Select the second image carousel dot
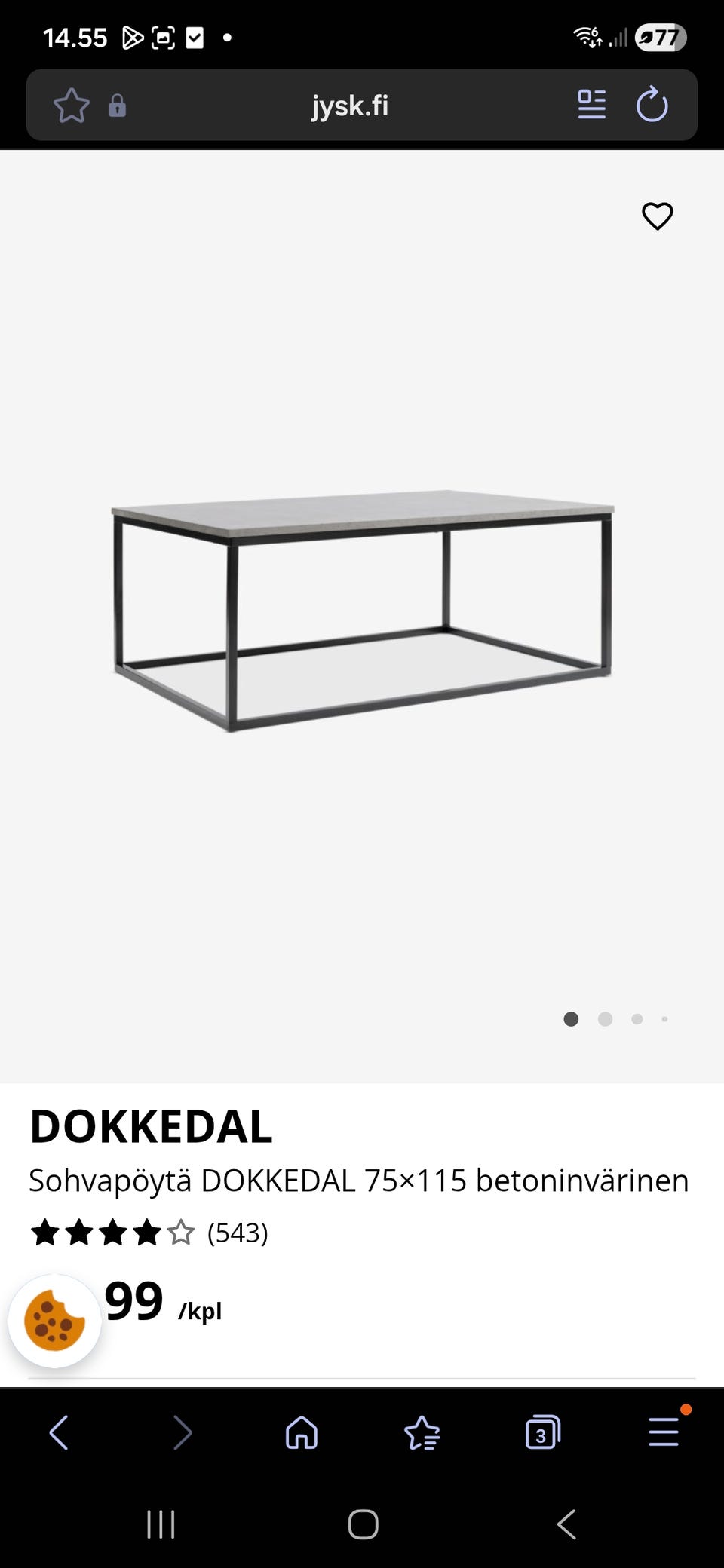This screenshot has height=1568, width=724. [x=605, y=1018]
